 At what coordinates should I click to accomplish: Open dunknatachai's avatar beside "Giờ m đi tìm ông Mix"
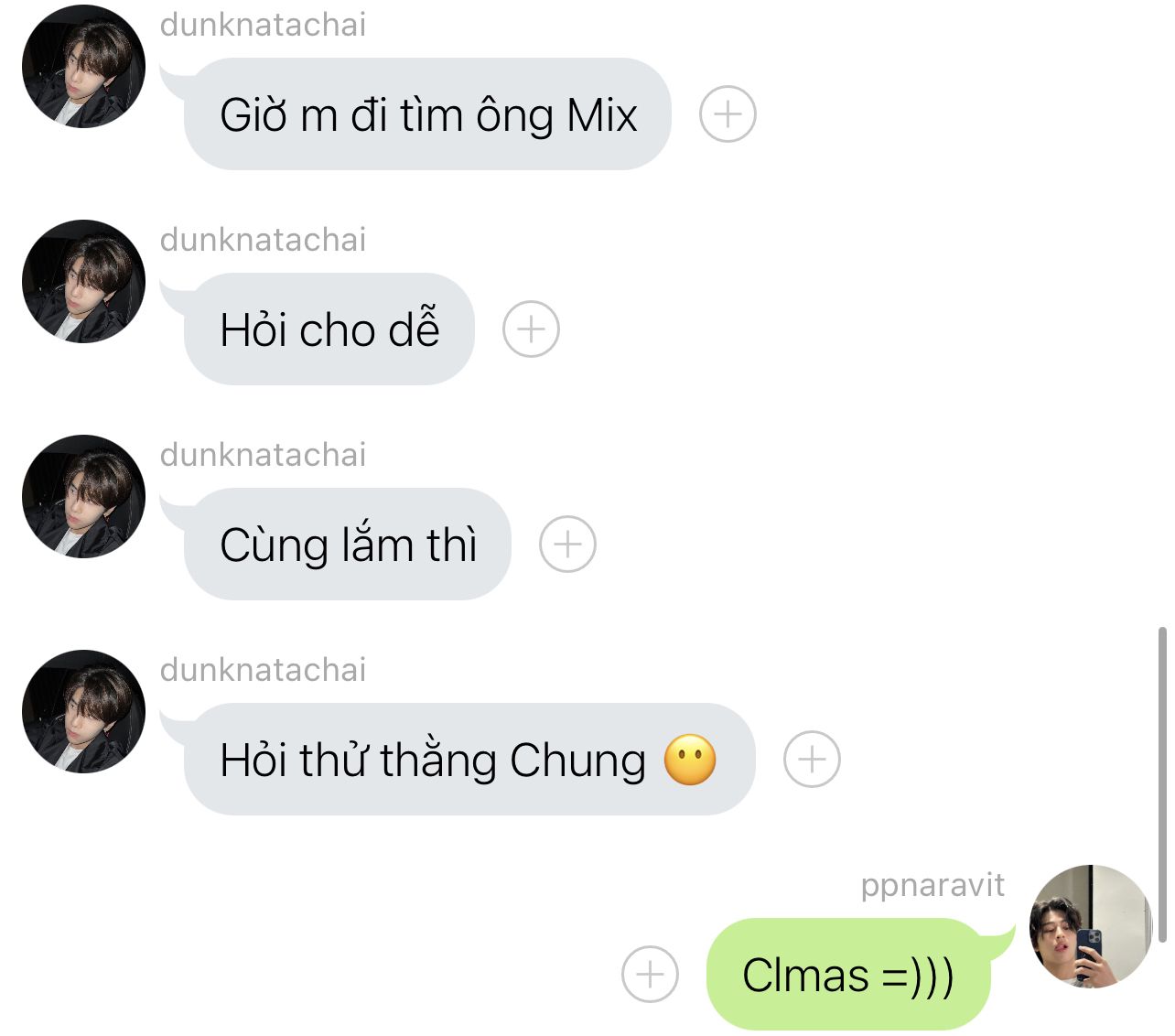pos(83,66)
